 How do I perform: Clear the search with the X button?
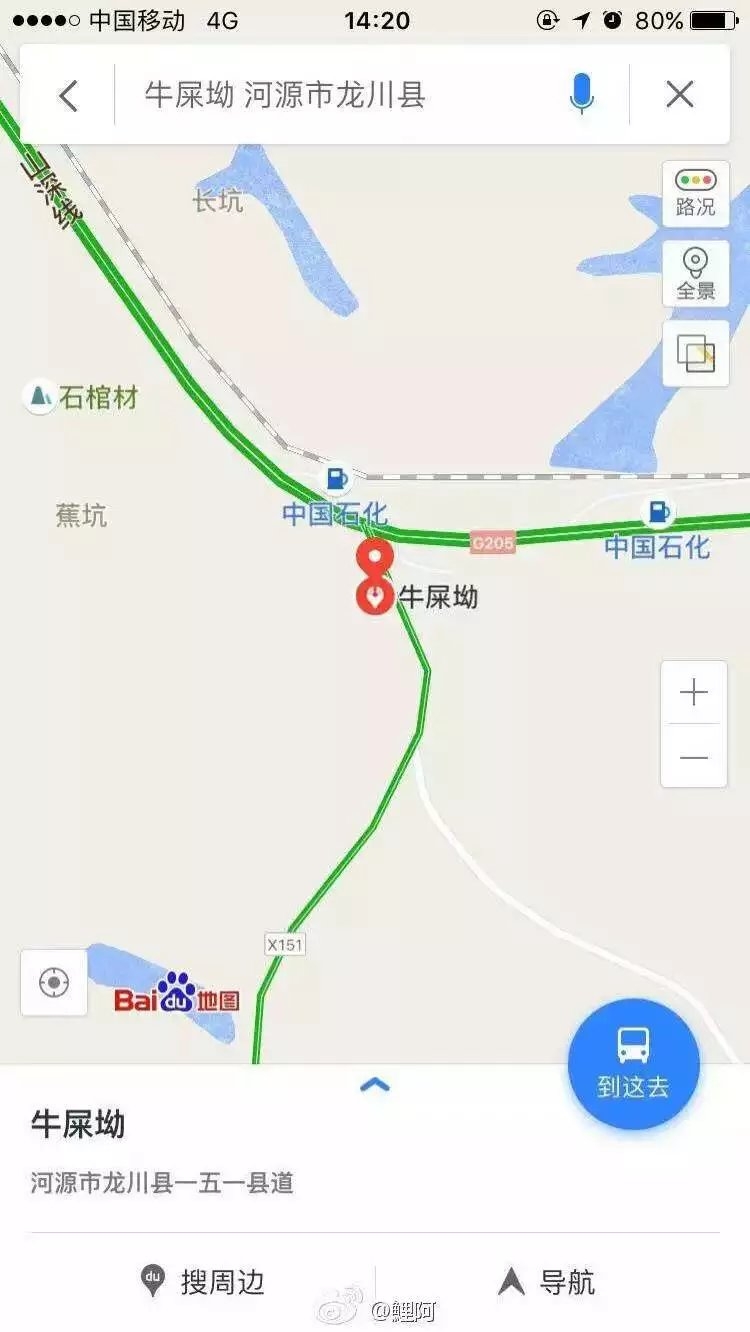coord(680,95)
